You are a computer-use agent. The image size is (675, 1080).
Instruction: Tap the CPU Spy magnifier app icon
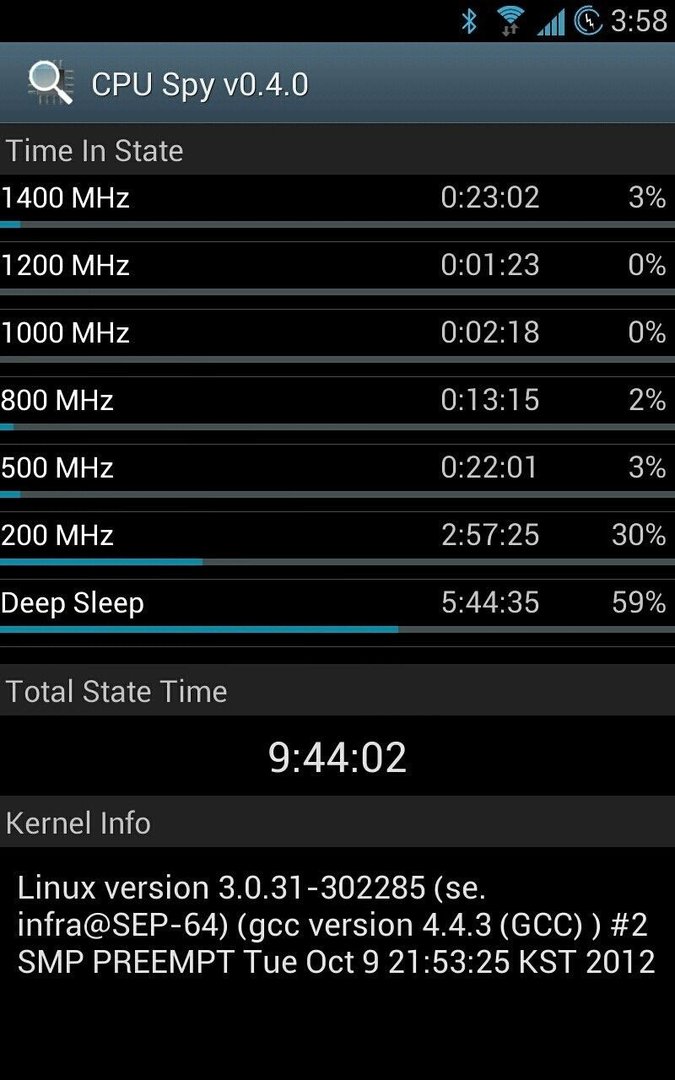50,83
